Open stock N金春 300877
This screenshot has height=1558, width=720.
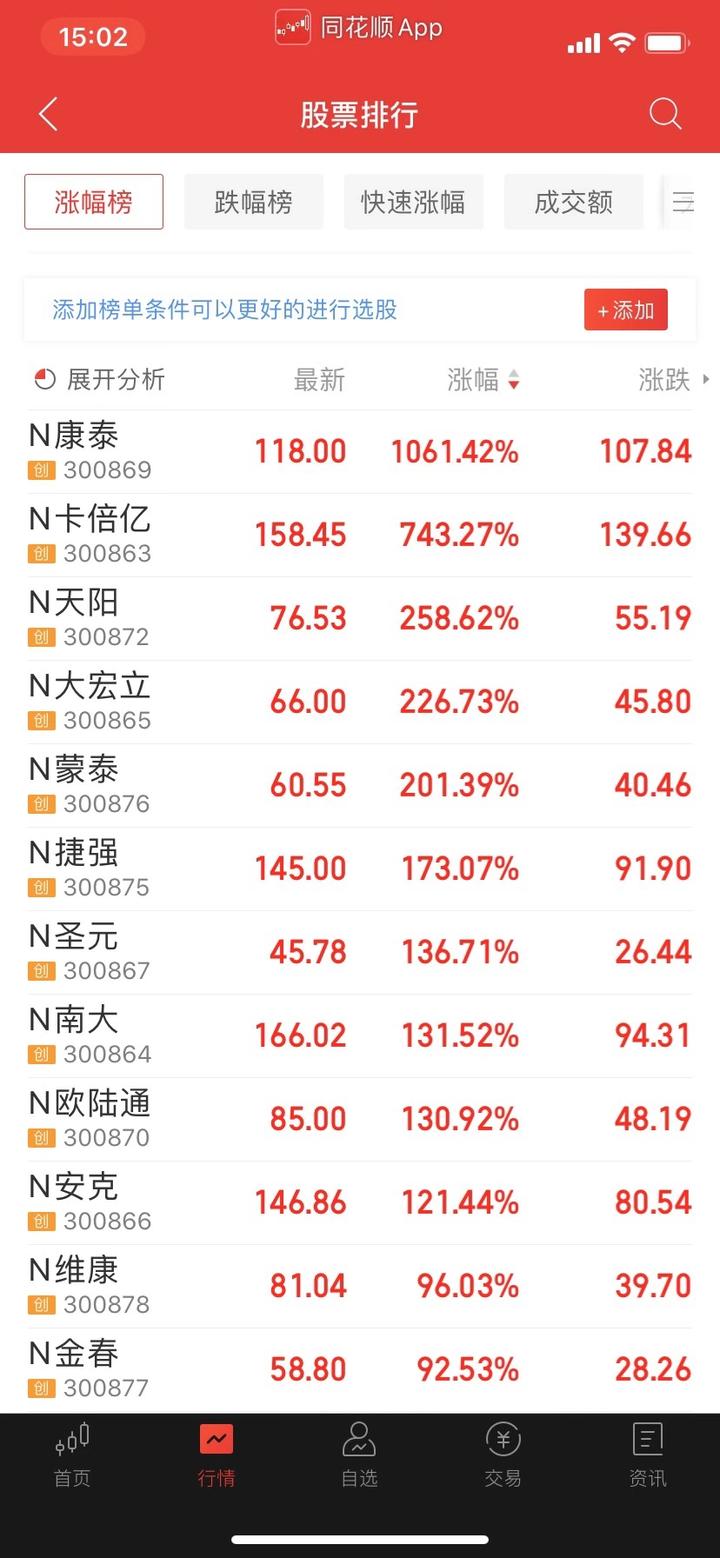click(x=360, y=1370)
